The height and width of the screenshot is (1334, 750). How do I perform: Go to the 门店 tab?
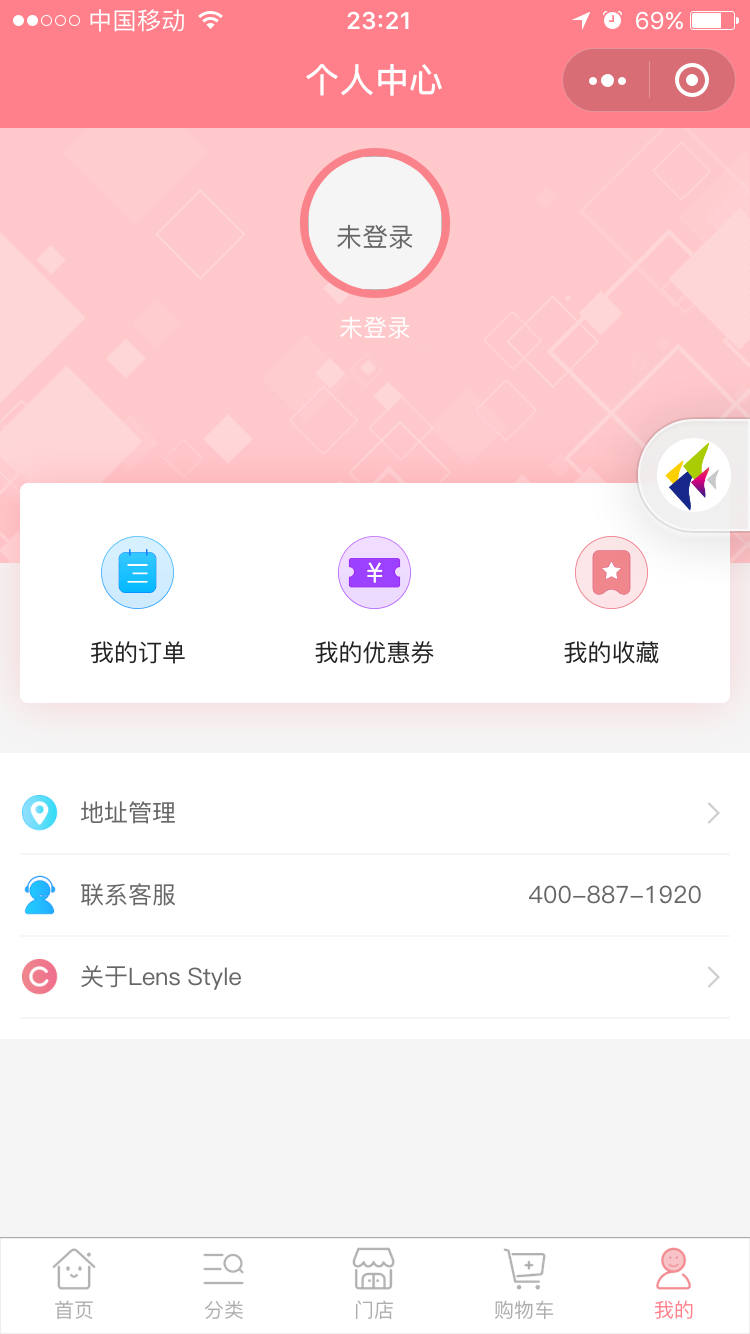coord(374,1285)
